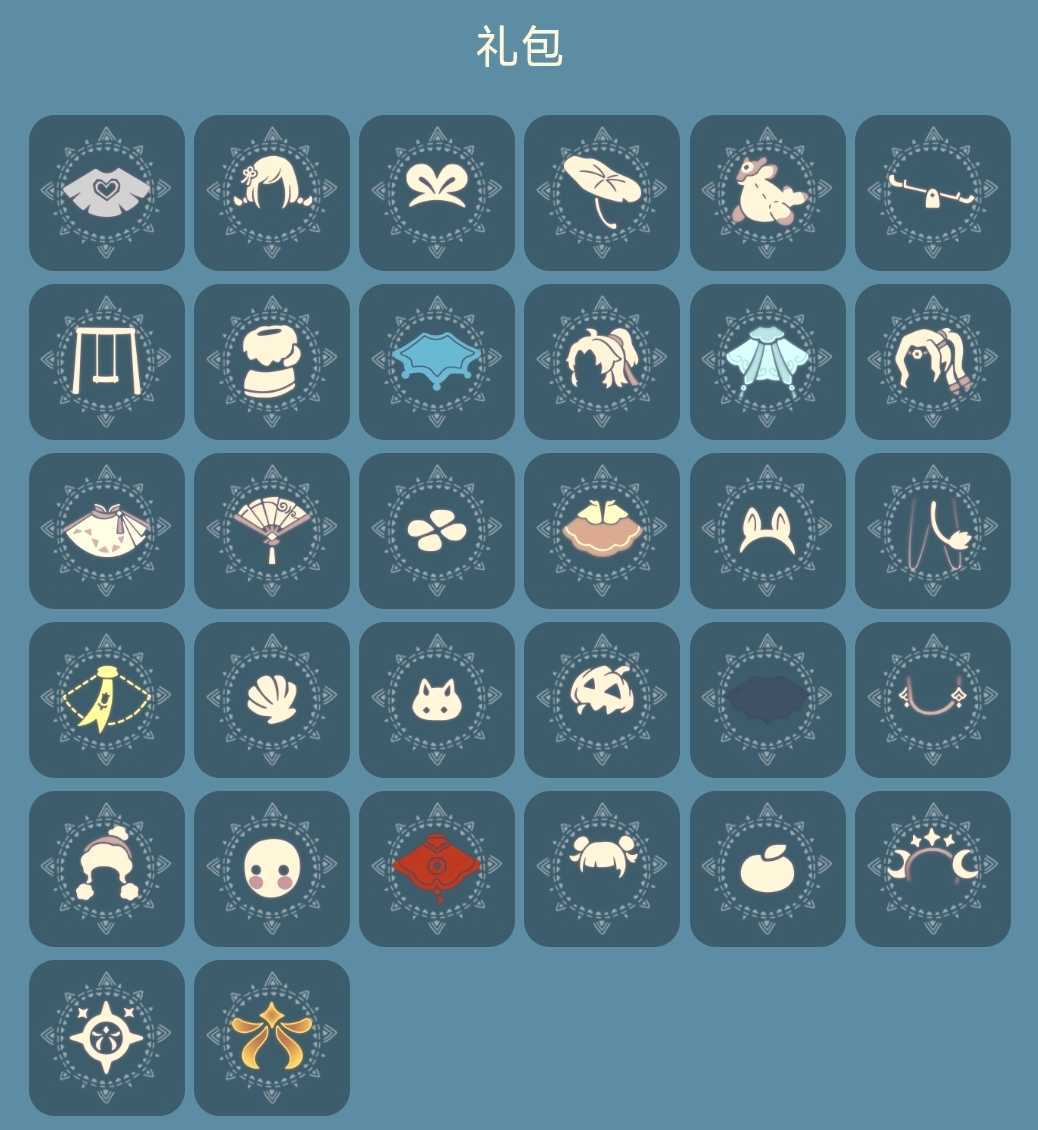Tap the golden ornament item tile

[272, 1037]
